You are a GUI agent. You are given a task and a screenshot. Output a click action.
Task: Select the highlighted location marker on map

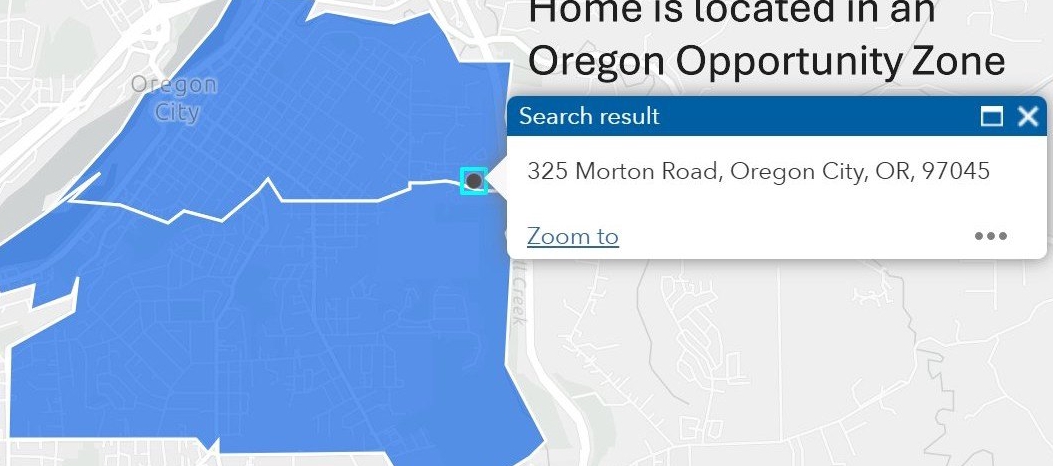coord(474,181)
